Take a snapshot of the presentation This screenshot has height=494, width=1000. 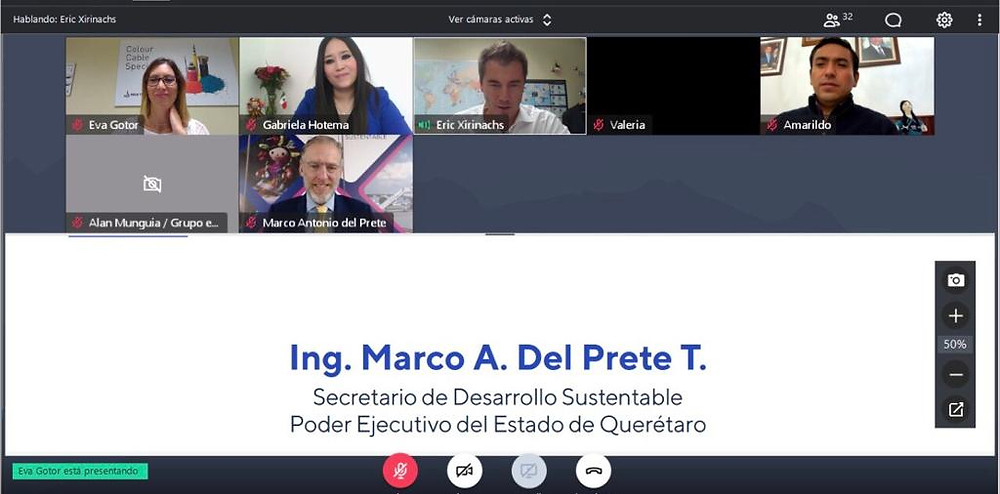[x=955, y=281]
